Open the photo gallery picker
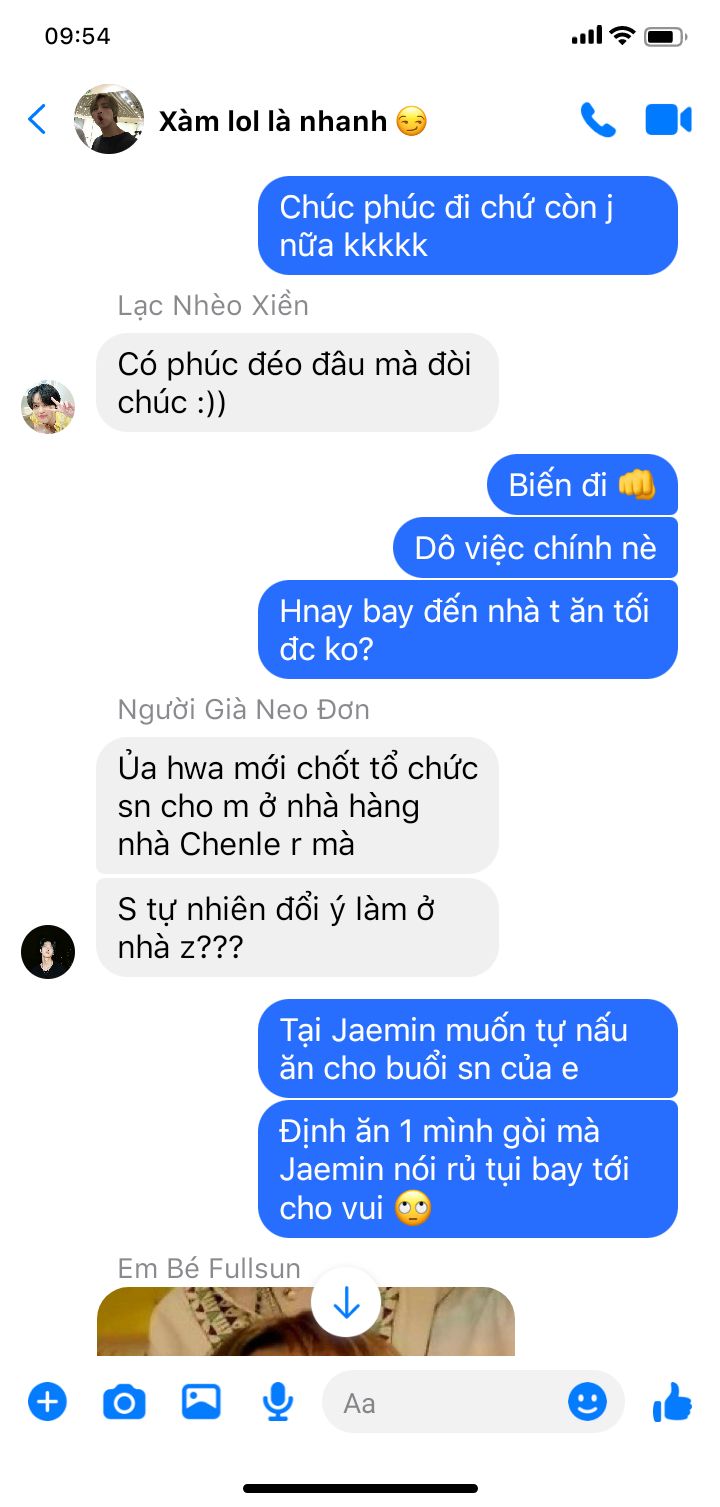Viewport: 720px width, 1507px height. click(201, 1402)
